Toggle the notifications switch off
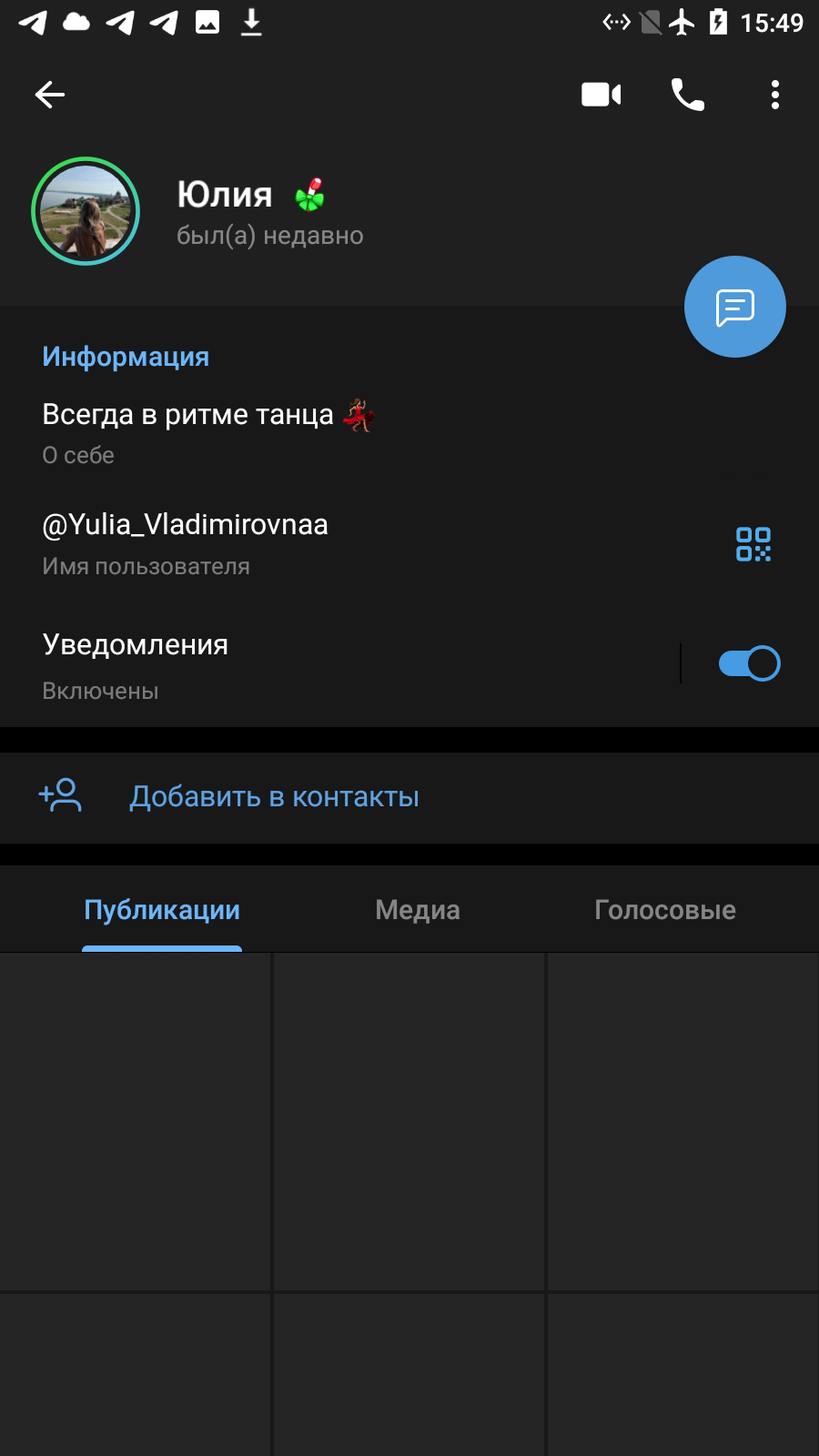 749,663
